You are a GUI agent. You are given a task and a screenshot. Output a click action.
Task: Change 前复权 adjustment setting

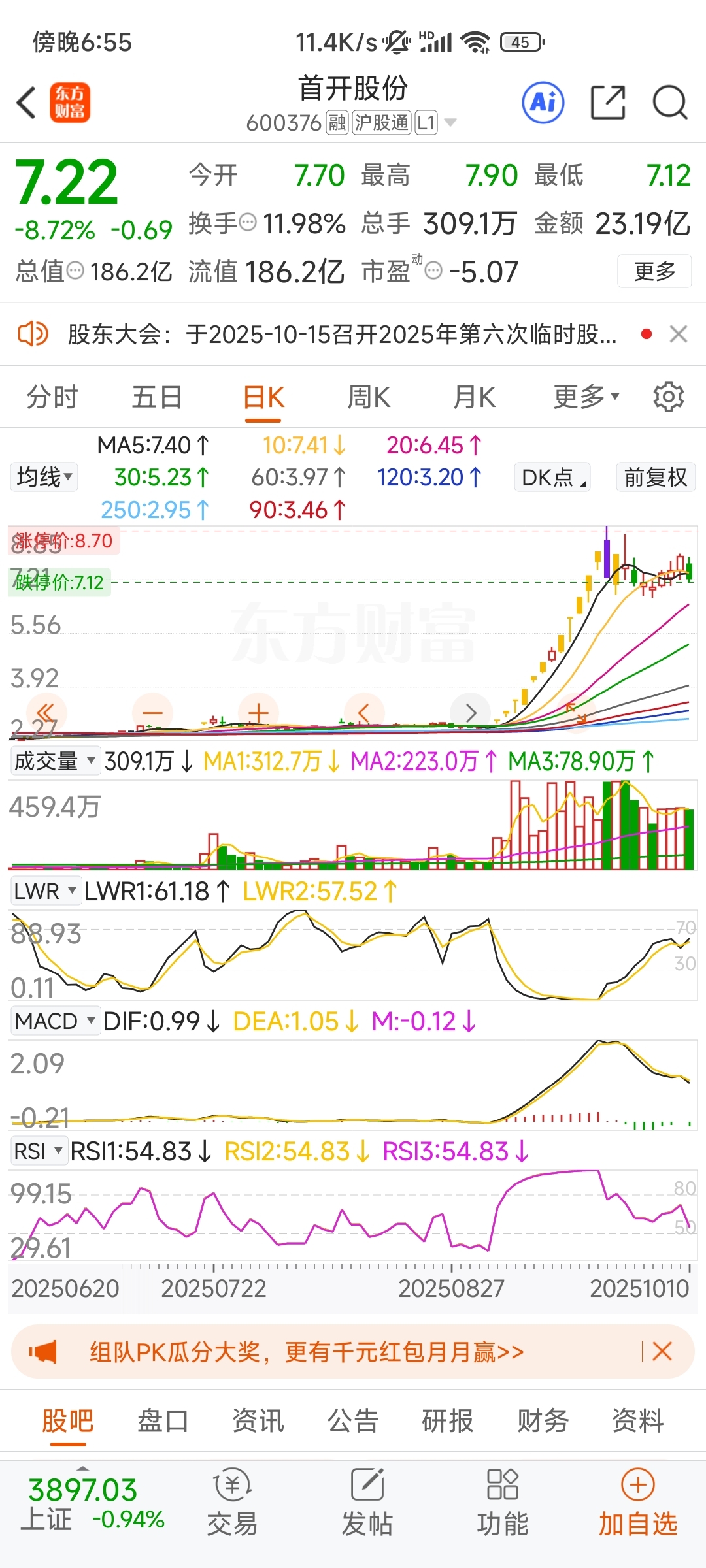tap(656, 477)
